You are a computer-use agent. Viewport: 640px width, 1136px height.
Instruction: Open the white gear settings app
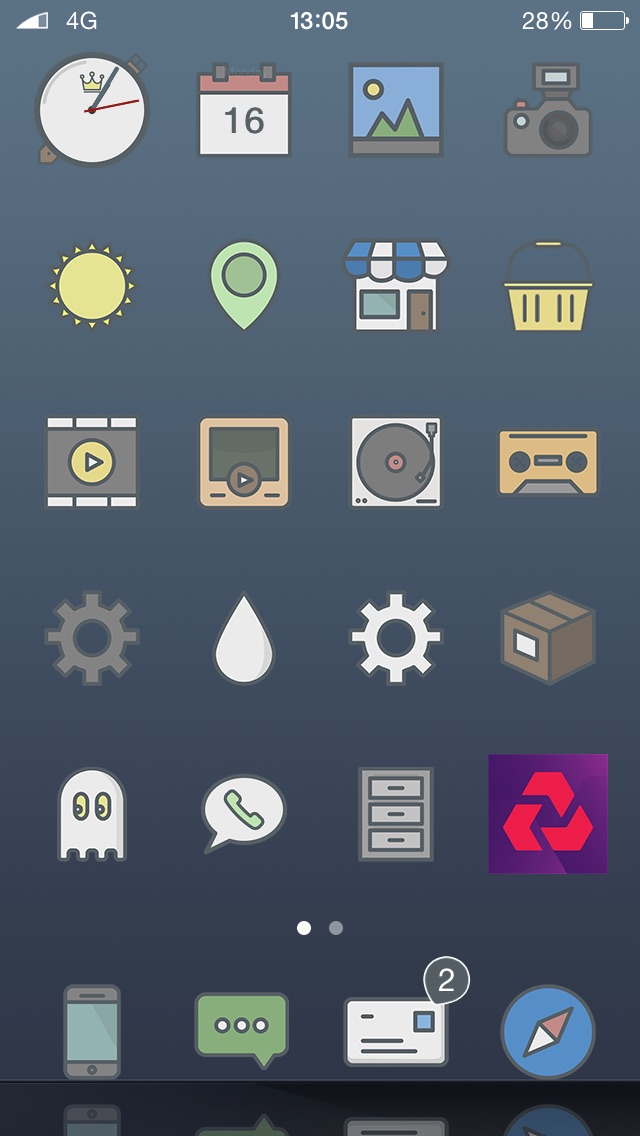click(396, 638)
